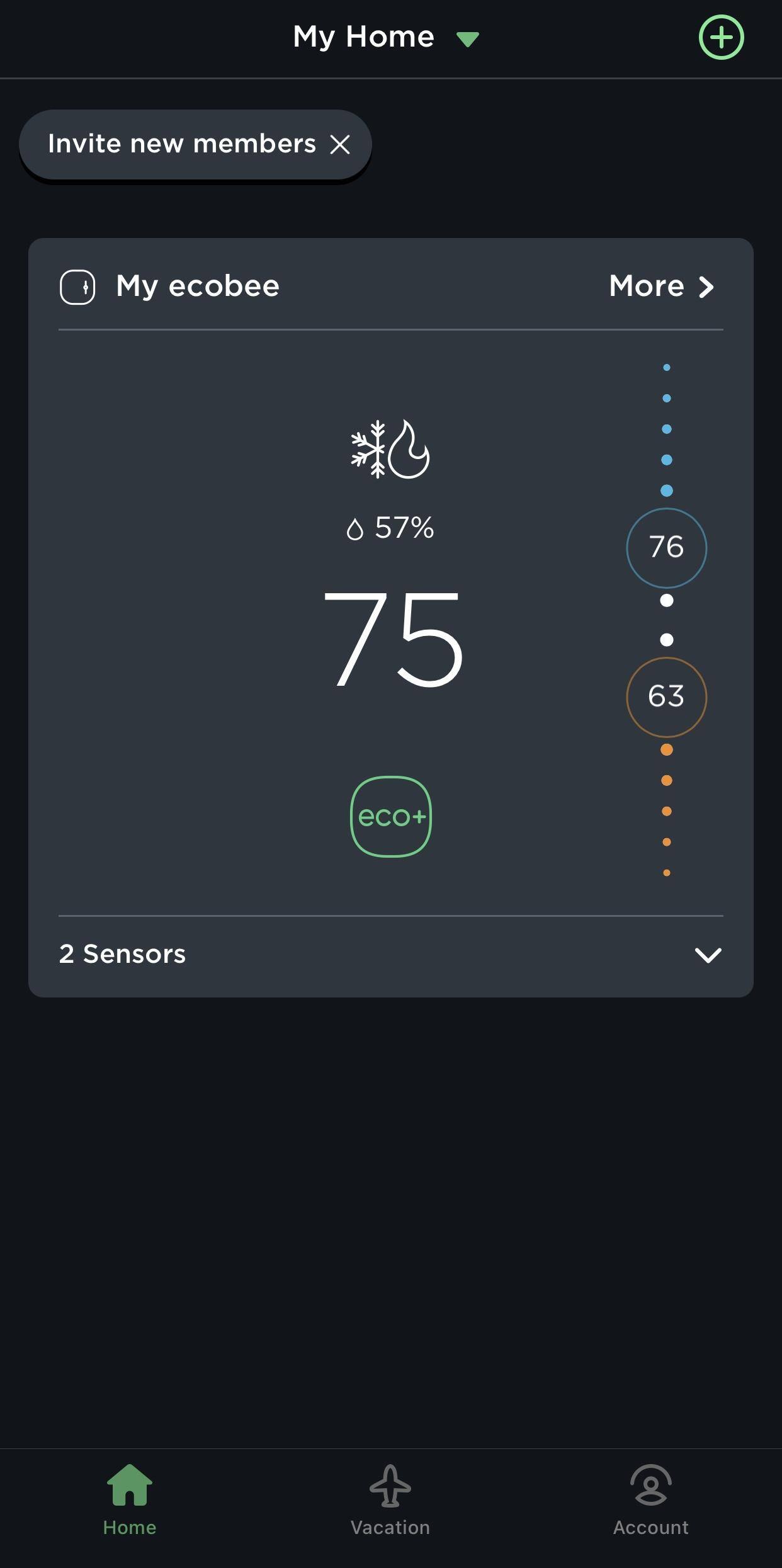Go to the Account tab
Image resolution: width=782 pixels, height=1568 pixels.
pyautogui.click(x=650, y=1500)
